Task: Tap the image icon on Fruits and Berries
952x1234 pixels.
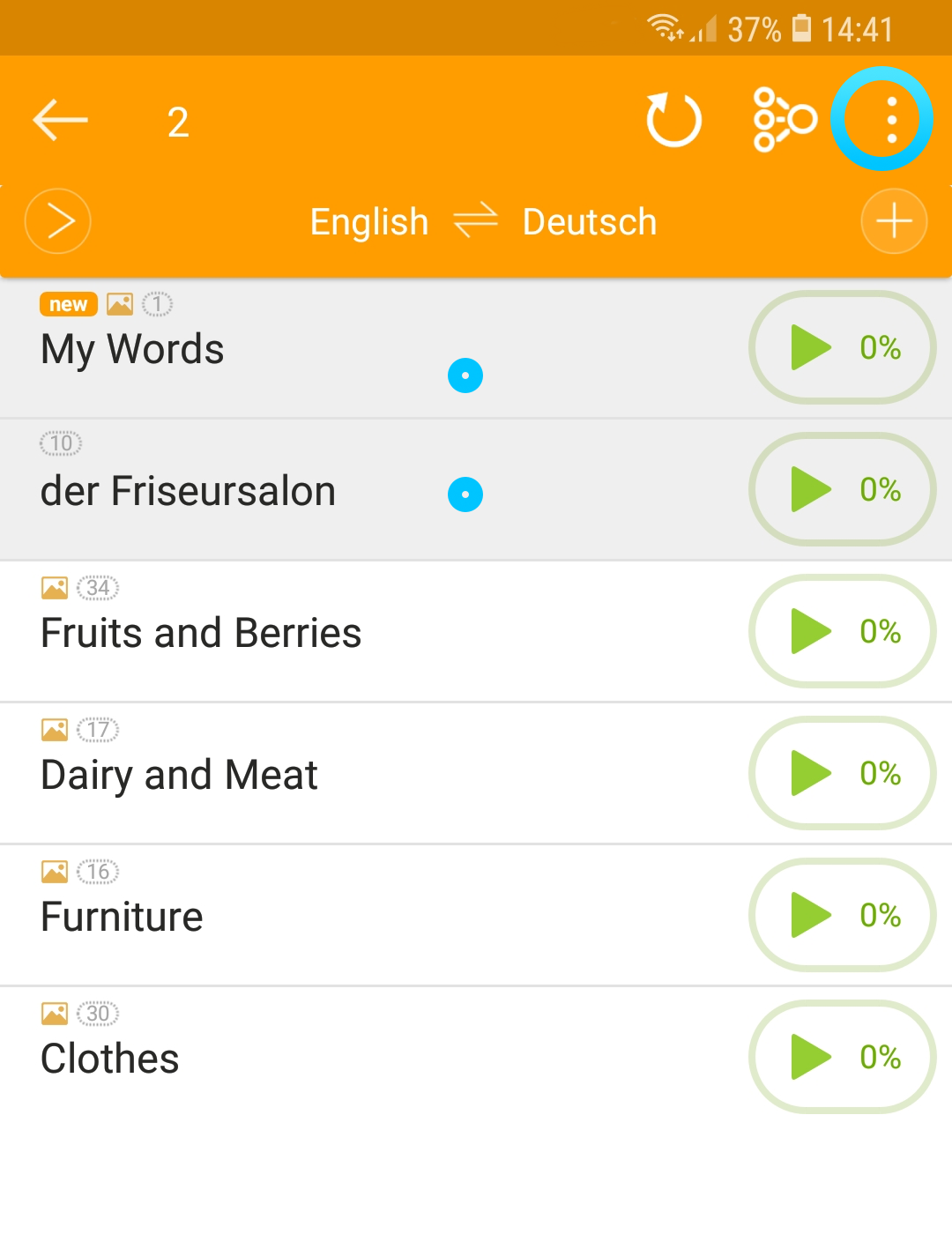Action: (x=56, y=587)
